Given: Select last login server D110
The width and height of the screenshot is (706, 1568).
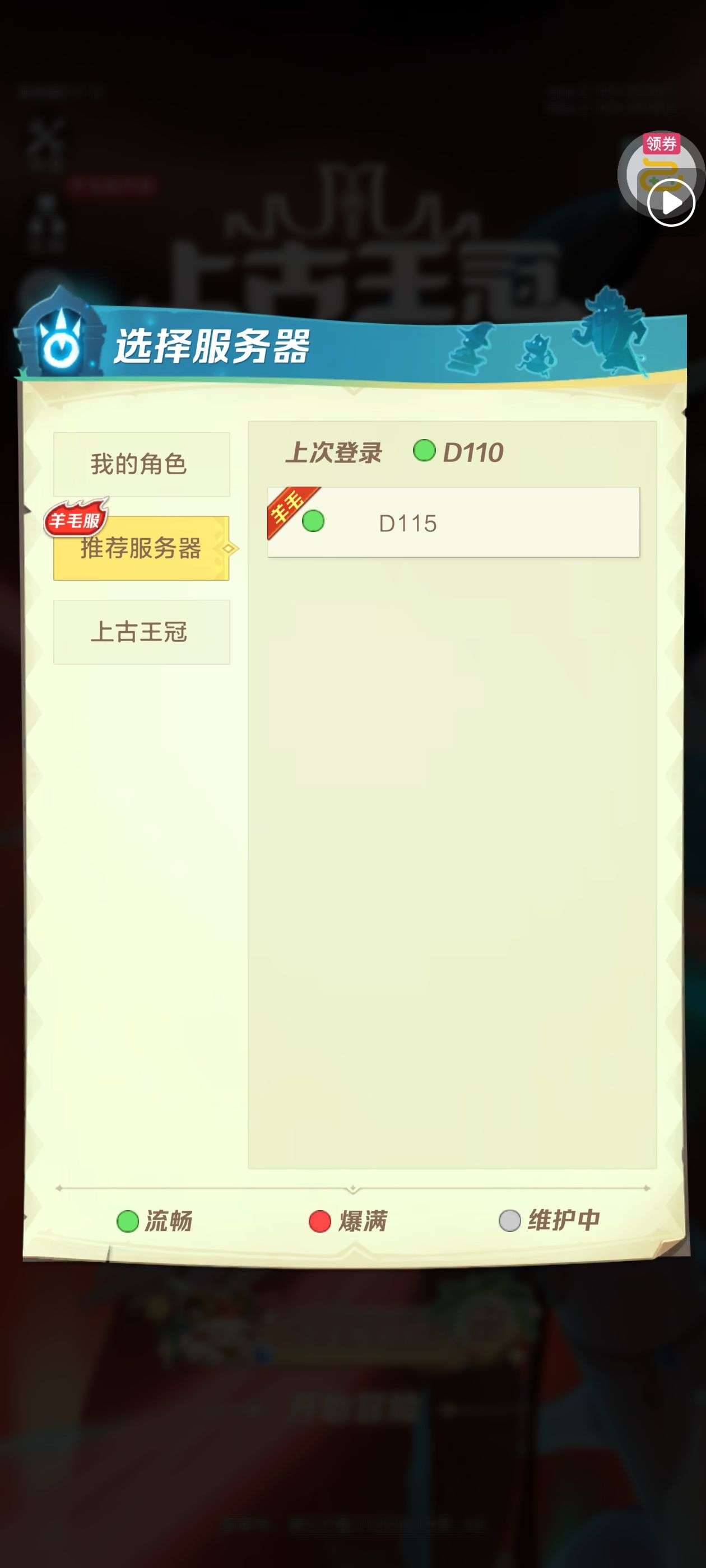Looking at the screenshot, I should 458,452.
